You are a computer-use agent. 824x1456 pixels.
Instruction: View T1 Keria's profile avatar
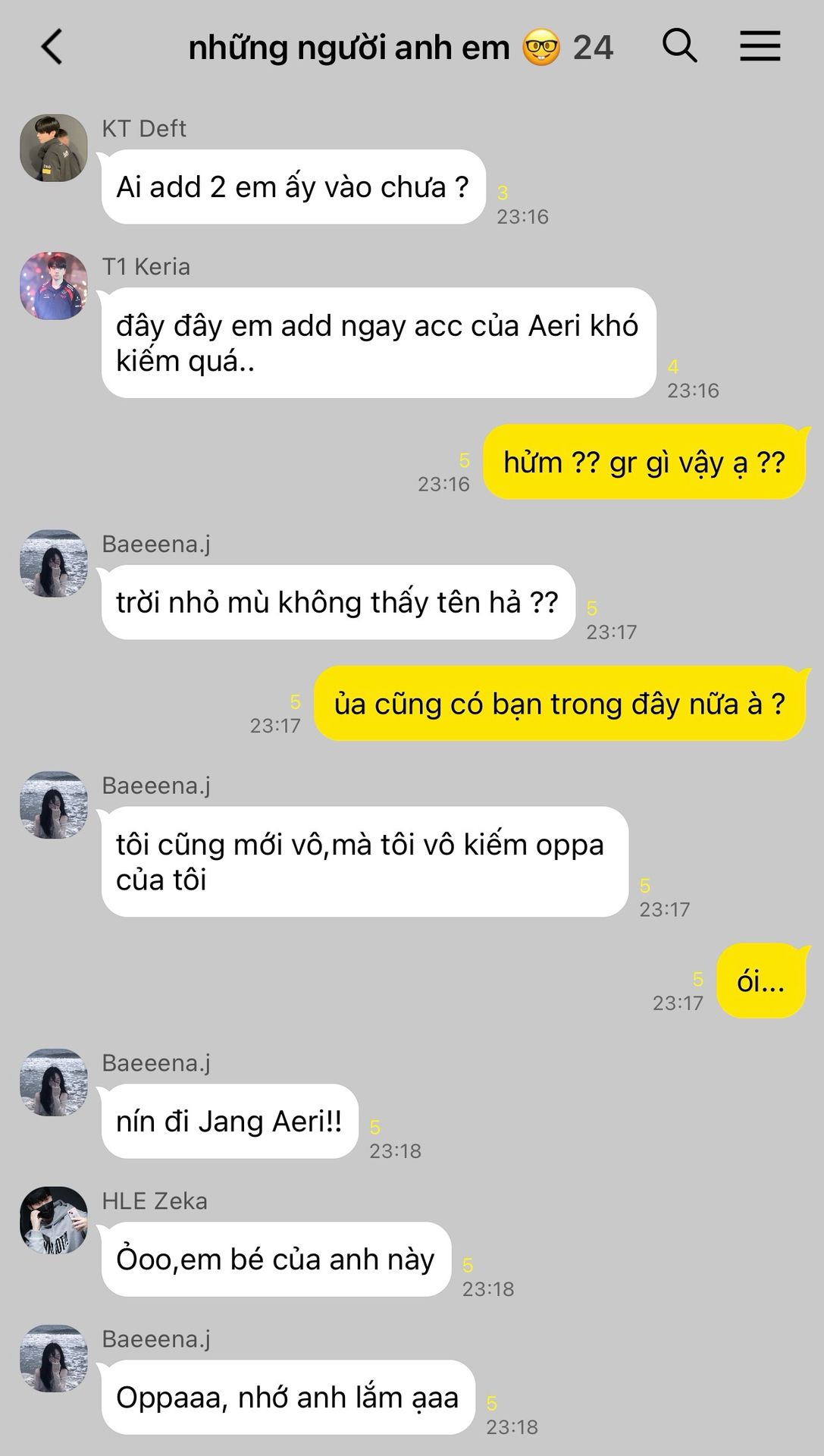tap(54, 286)
